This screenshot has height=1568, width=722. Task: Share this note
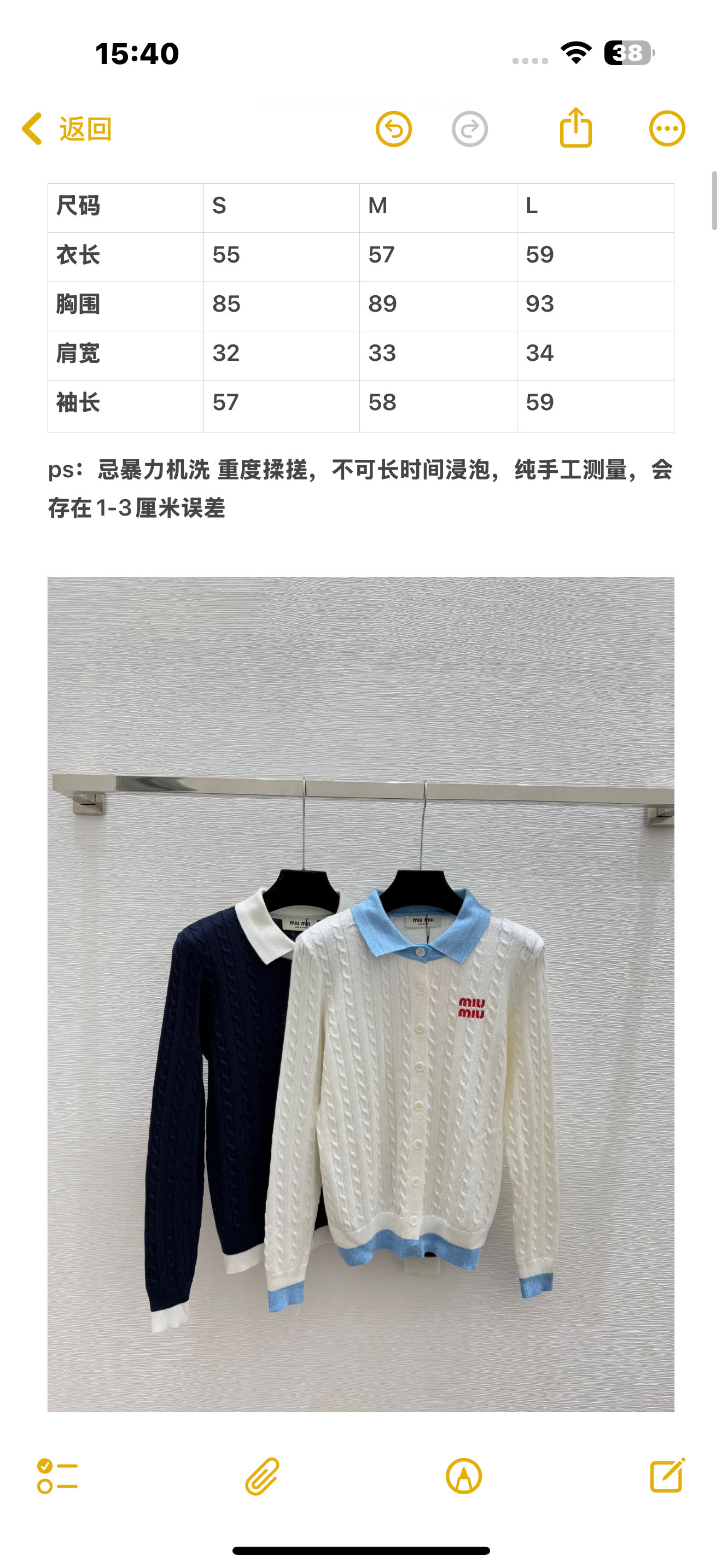pyautogui.click(x=576, y=128)
